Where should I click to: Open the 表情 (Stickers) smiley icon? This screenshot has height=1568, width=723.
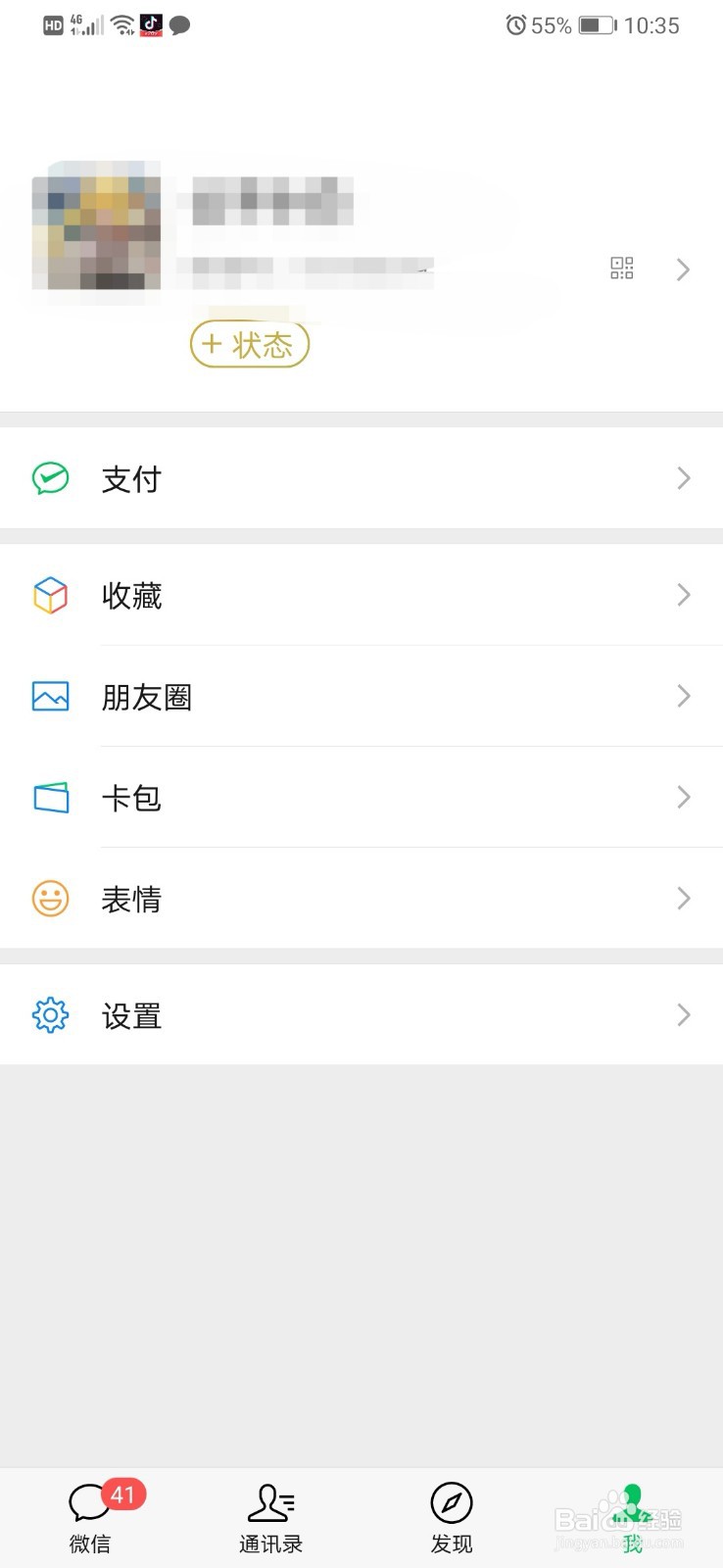click(49, 898)
